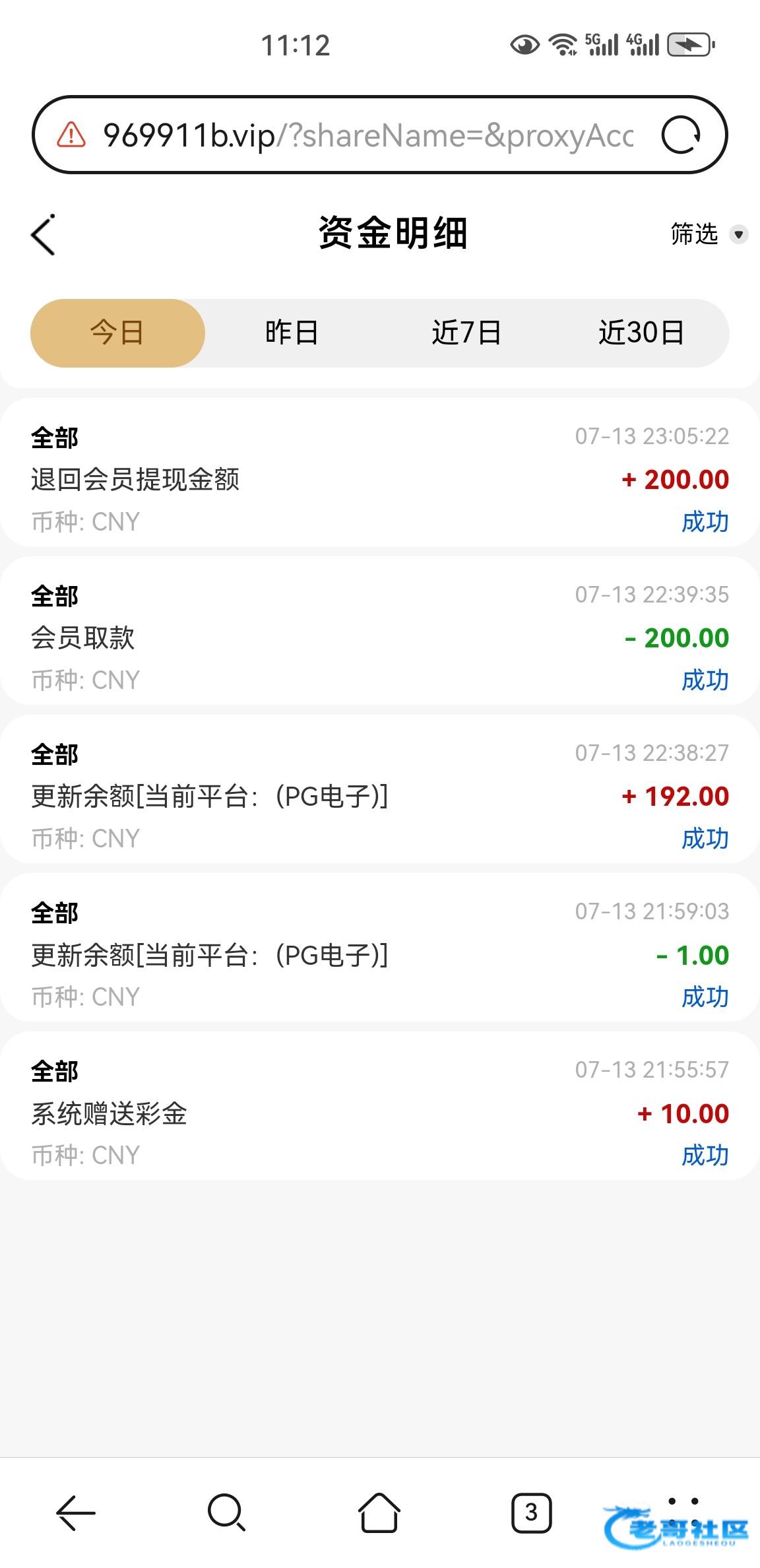Viewport: 760px width, 1568px height.
Task: Tap the browser back arrow
Action: [76, 1512]
